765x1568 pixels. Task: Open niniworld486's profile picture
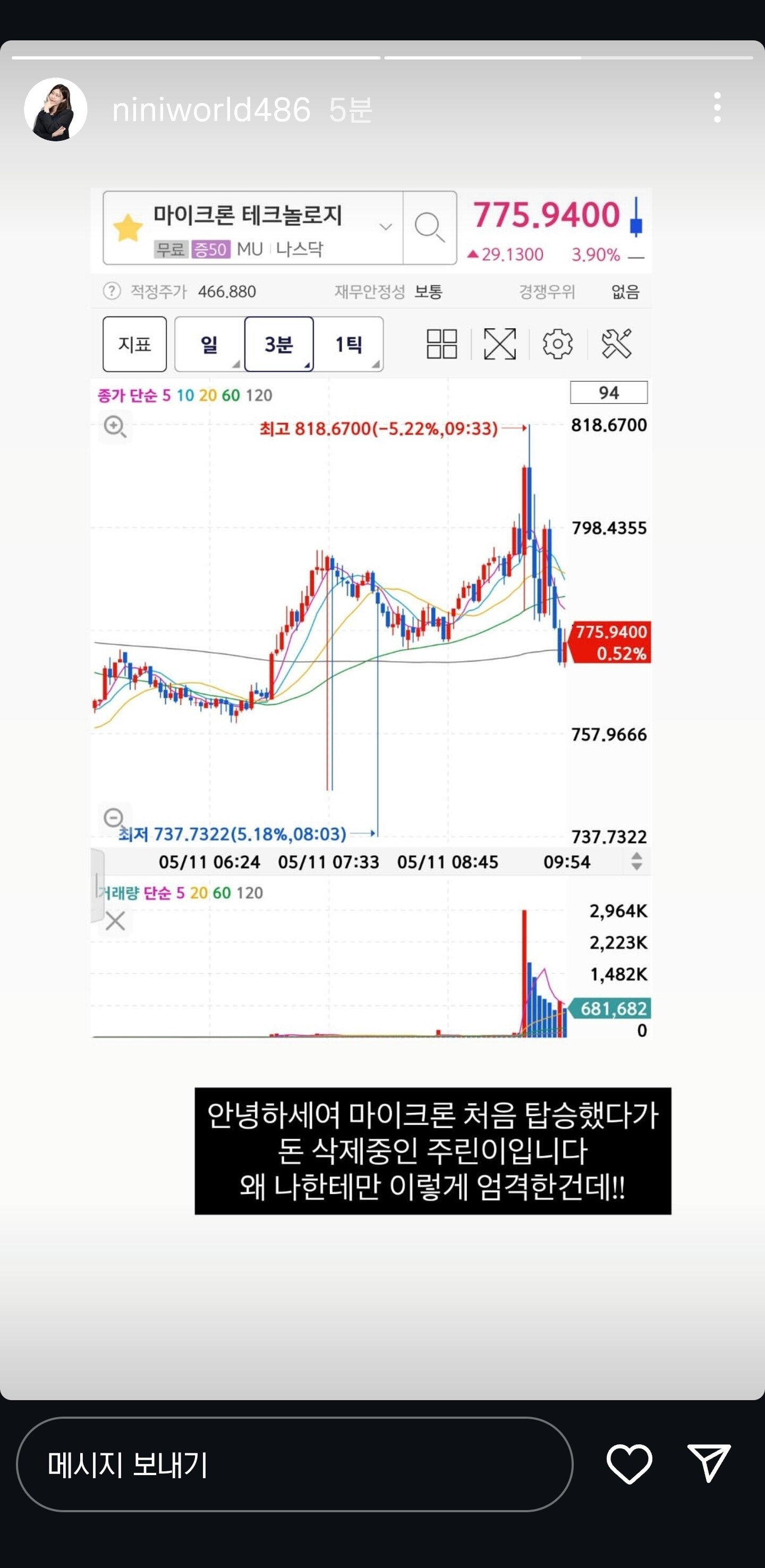pos(55,109)
